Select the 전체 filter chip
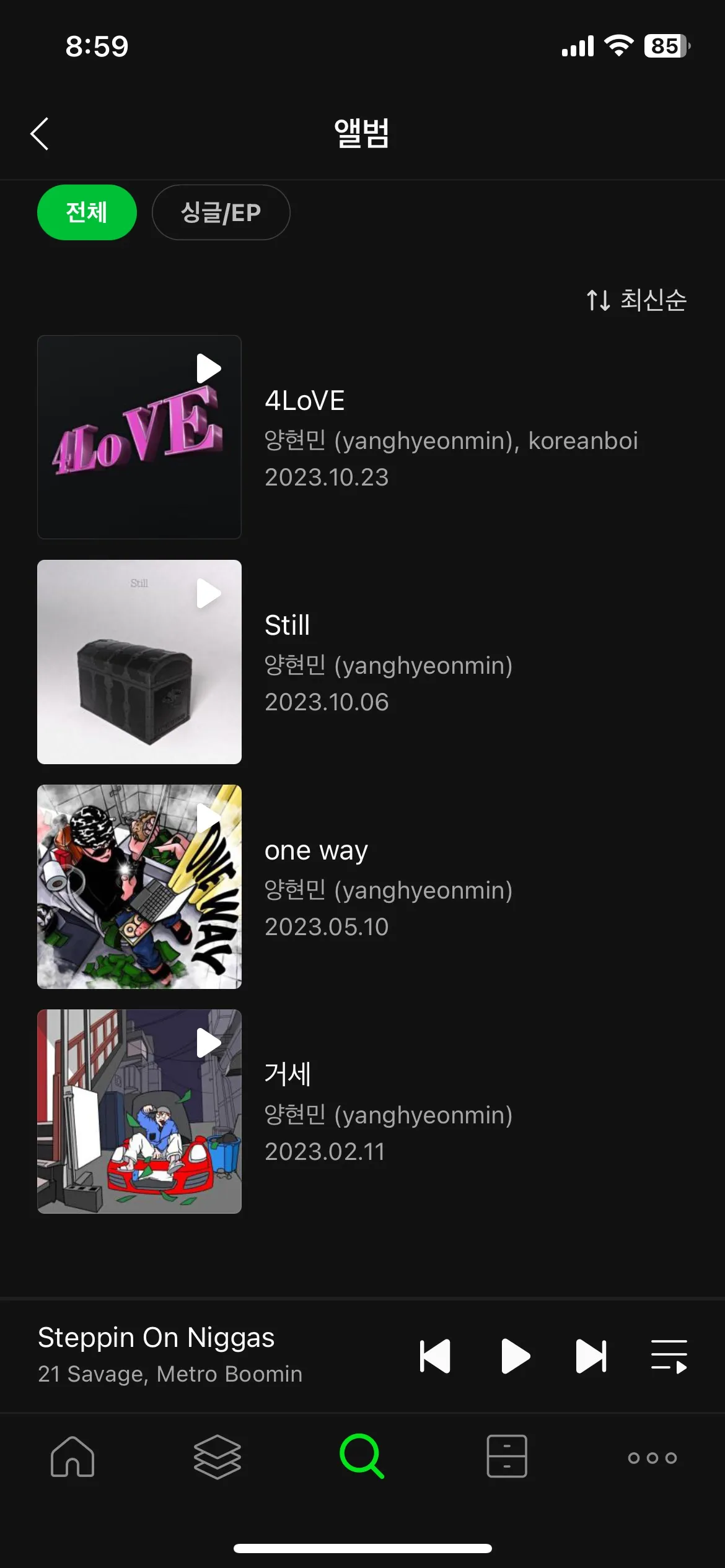The image size is (725, 1568). [87, 212]
